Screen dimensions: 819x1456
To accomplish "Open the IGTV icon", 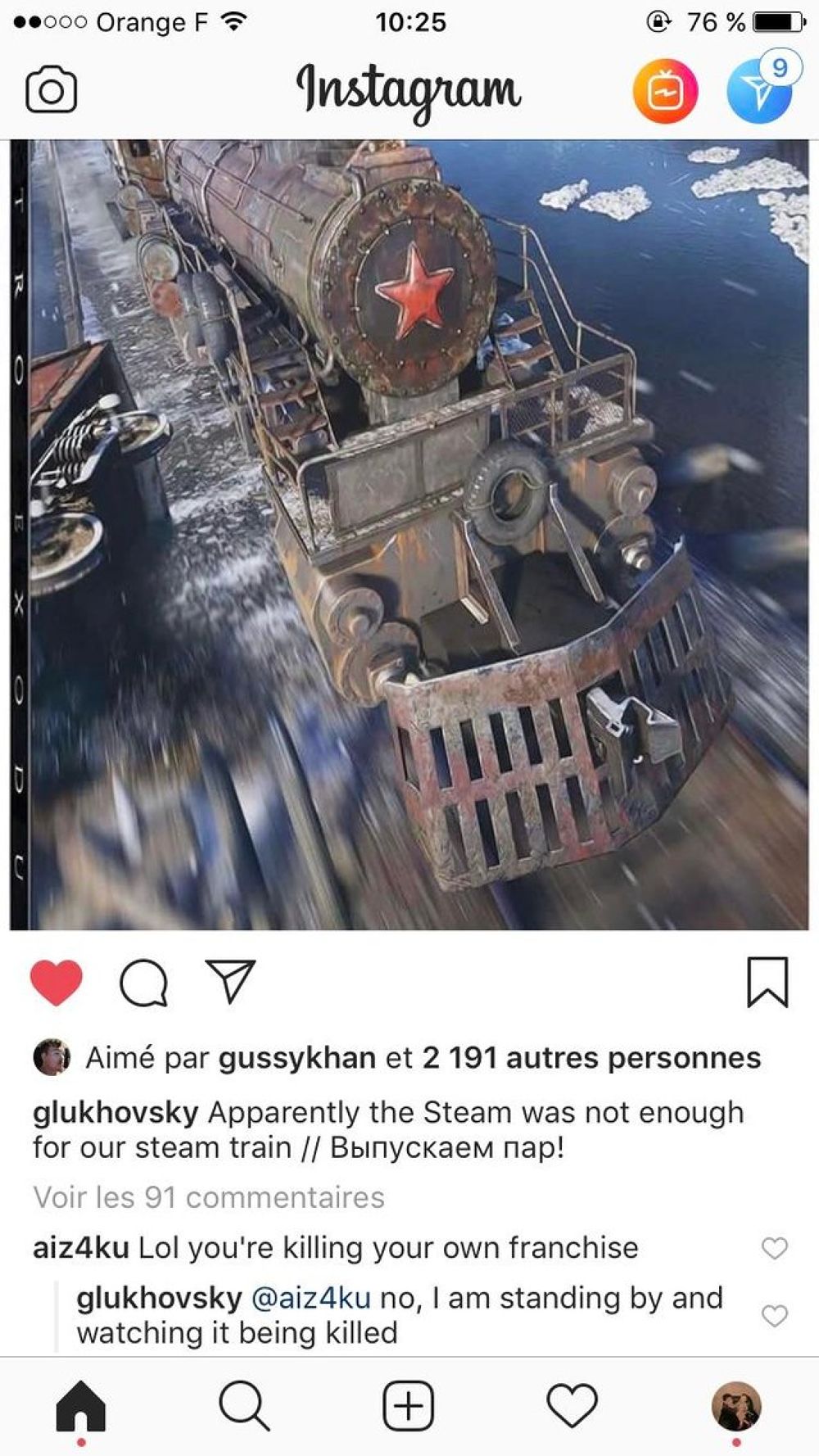I will point(665,91).
